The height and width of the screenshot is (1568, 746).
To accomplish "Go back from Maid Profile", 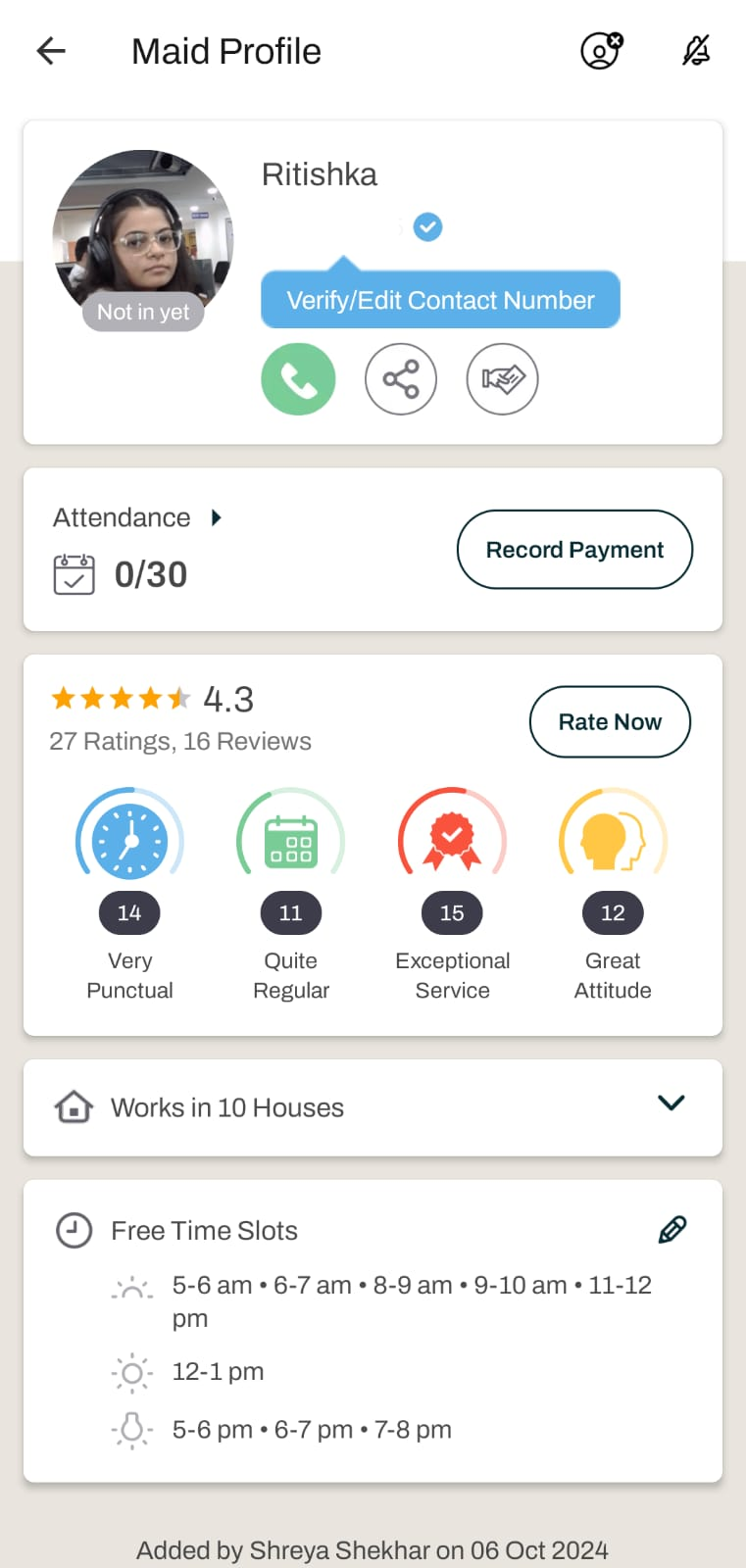I will [51, 51].
